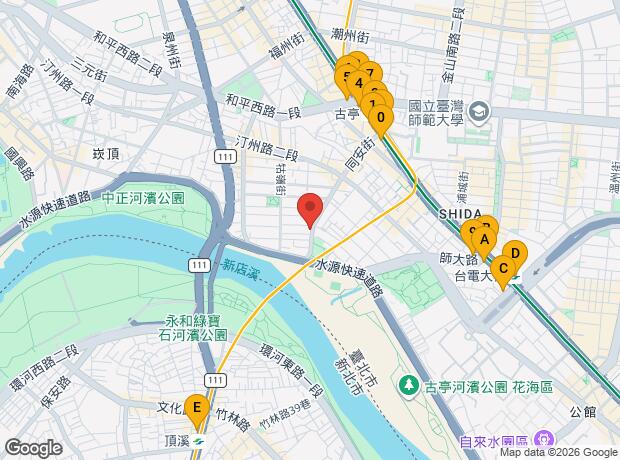The width and height of the screenshot is (620, 460).
Task: Tap the marker labeled C
Action: pos(503,268)
